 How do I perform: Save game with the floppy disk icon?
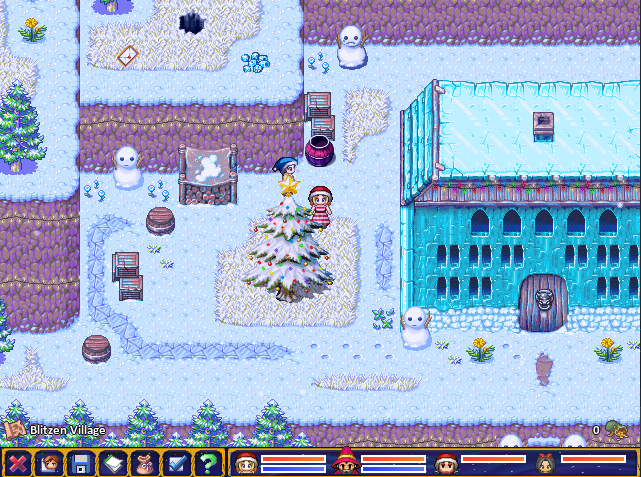[x=81, y=463]
